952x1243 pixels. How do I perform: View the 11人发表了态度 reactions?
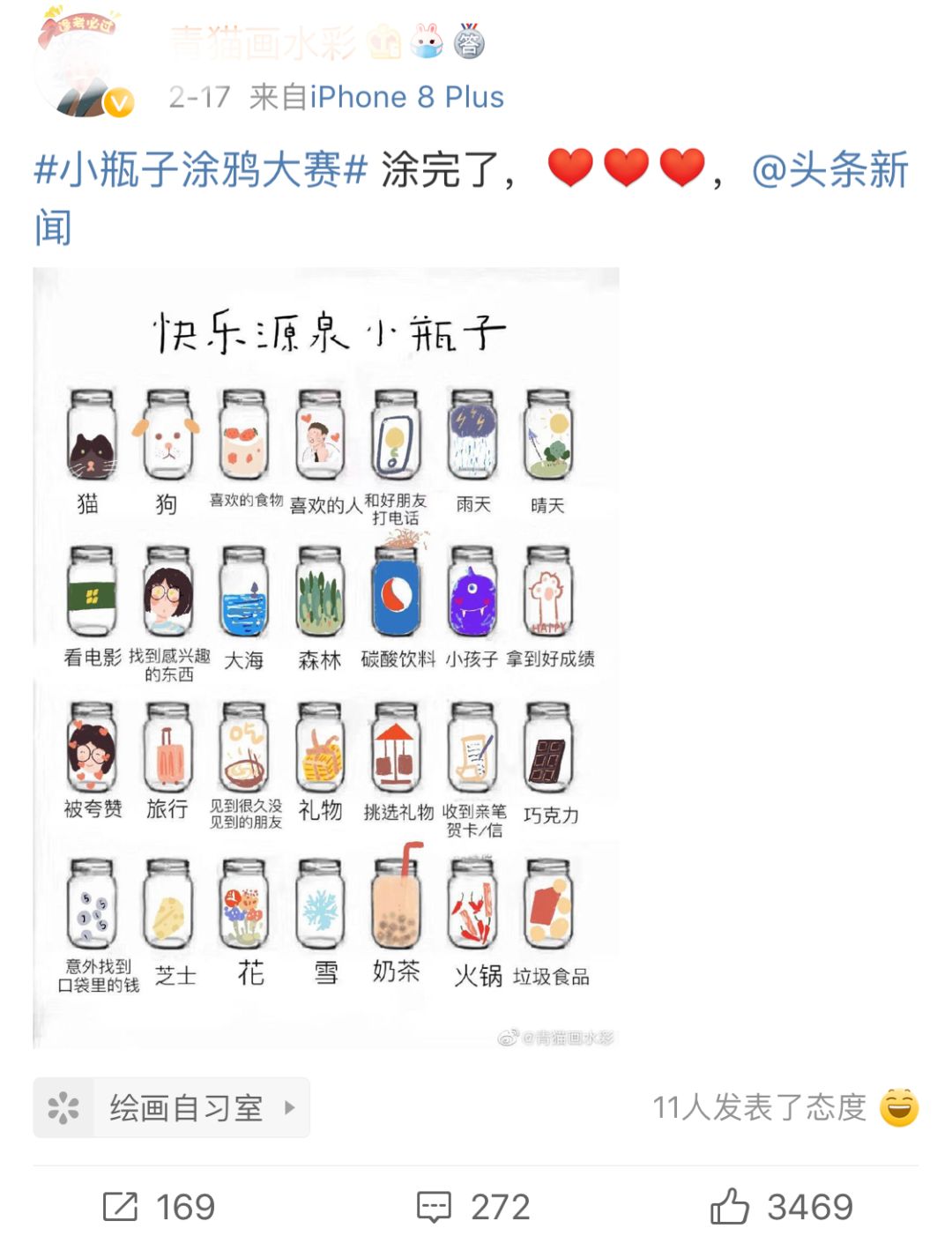(x=783, y=1107)
